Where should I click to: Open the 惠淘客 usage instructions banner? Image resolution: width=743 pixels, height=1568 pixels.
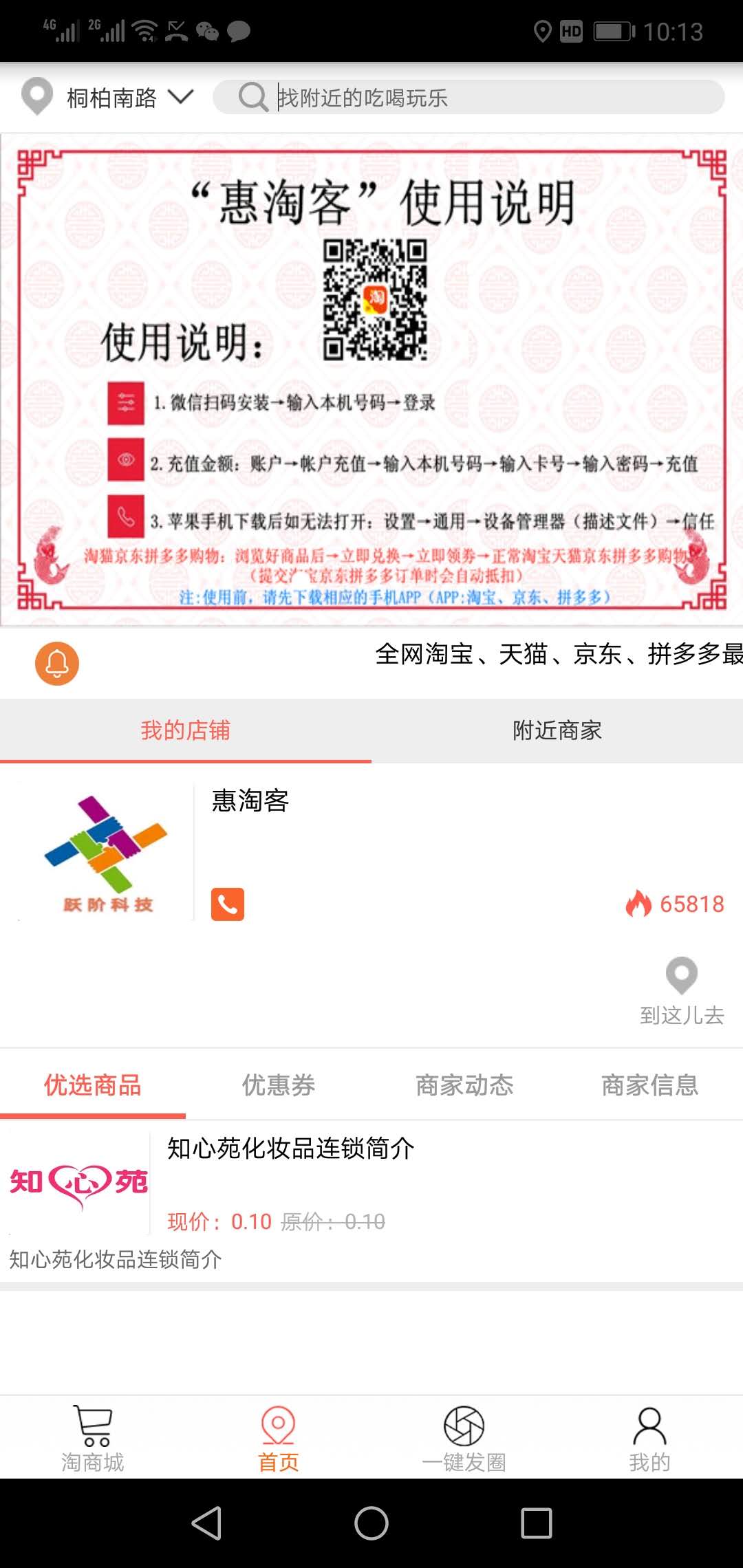(371, 380)
